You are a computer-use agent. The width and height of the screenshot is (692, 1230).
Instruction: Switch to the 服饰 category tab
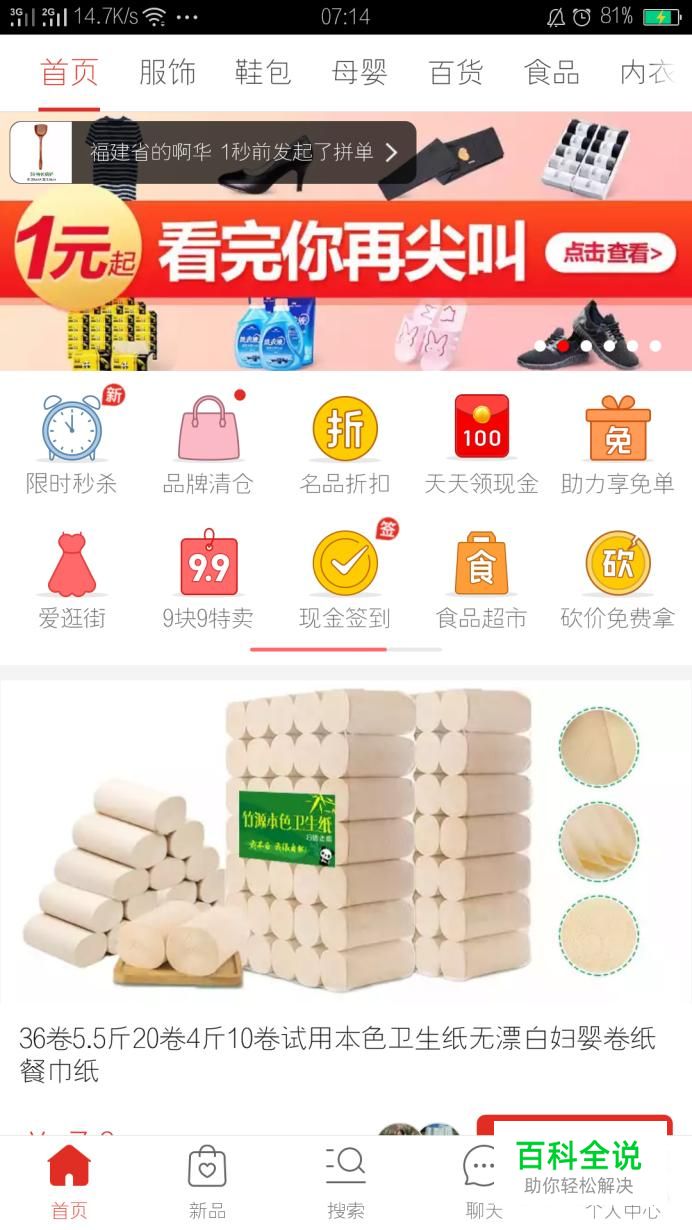pos(167,73)
